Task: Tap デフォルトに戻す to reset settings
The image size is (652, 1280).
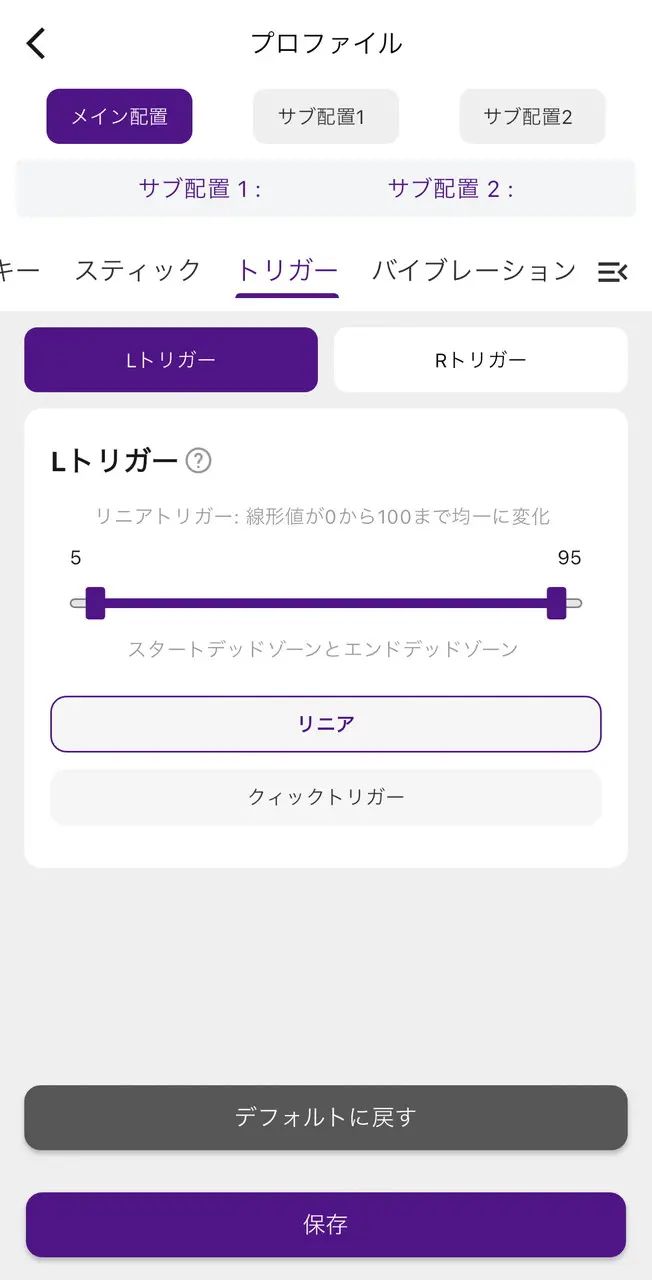Action: click(326, 1117)
